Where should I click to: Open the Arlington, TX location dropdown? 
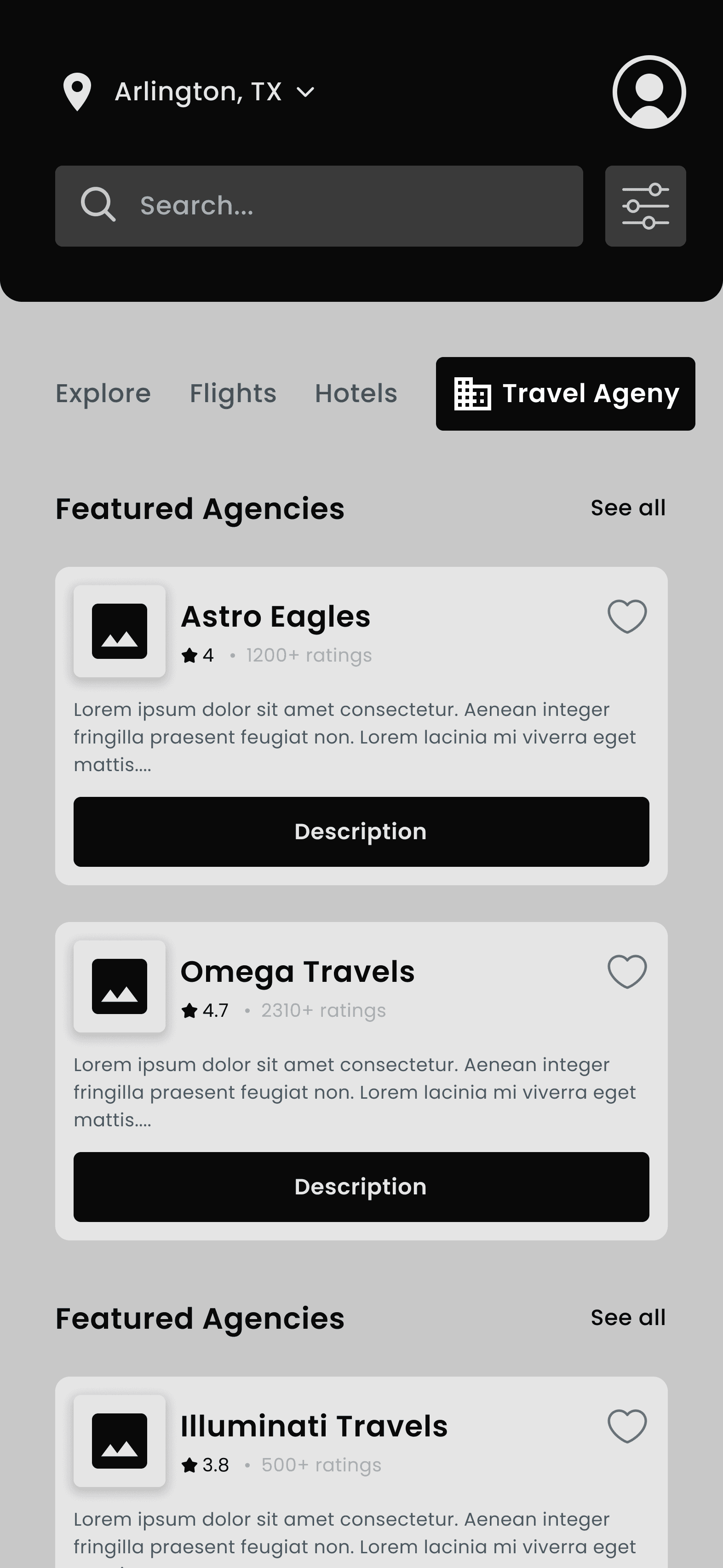199,91
